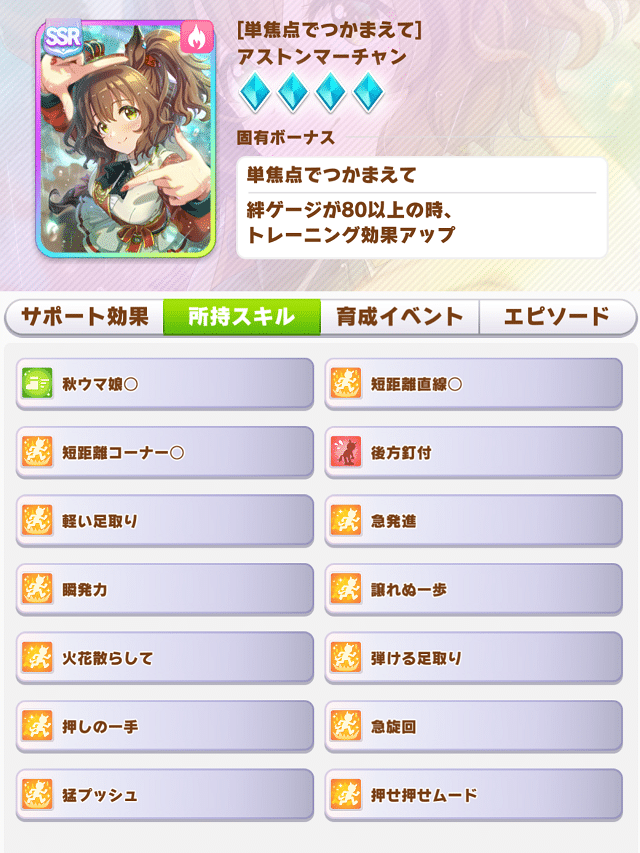
Task: Open the 瞬発力 skill
Action: click(165, 589)
